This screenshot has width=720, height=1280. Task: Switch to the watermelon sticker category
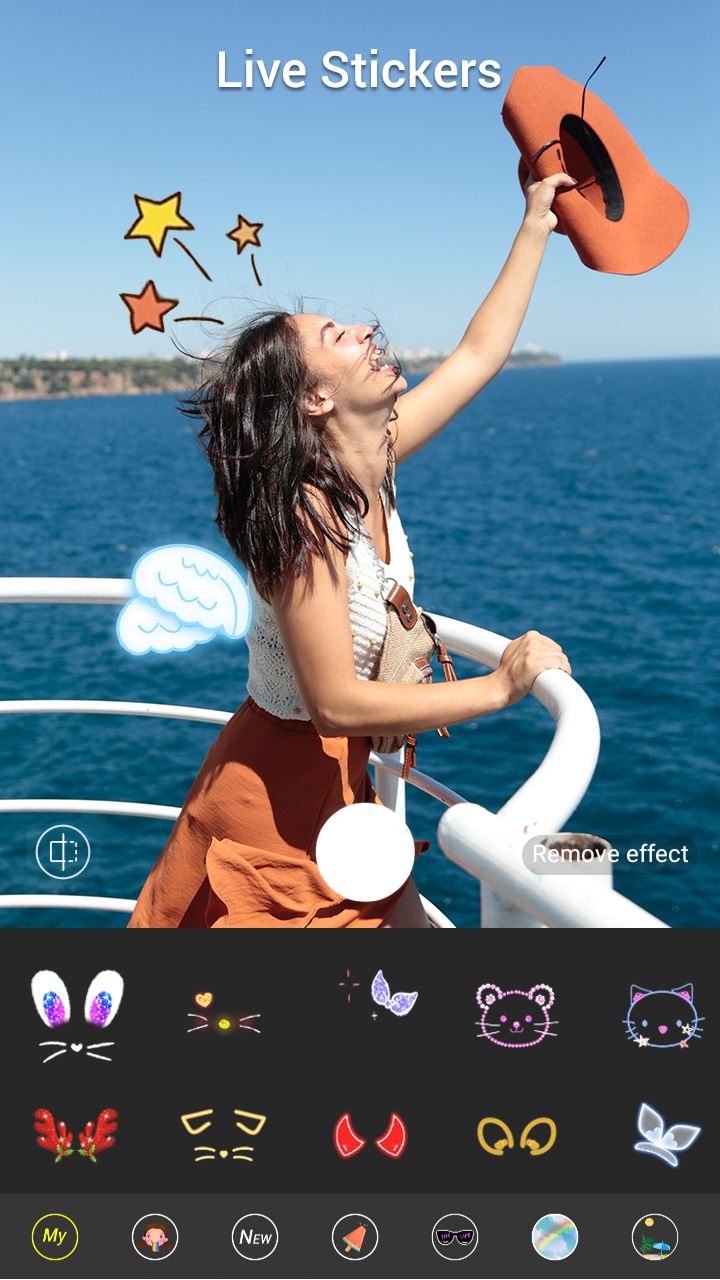[355, 1237]
